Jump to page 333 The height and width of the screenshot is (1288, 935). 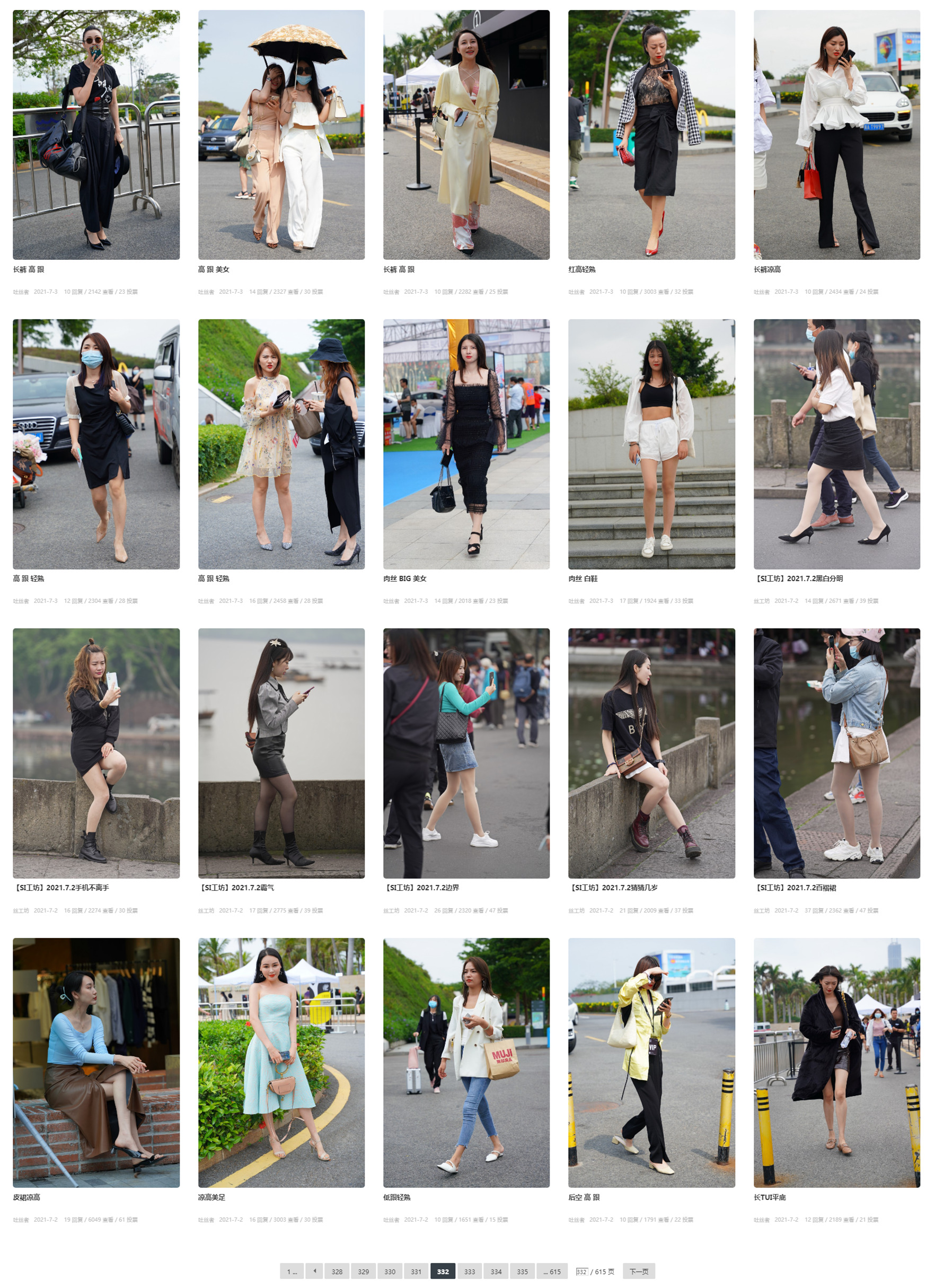pyautogui.click(x=469, y=1272)
